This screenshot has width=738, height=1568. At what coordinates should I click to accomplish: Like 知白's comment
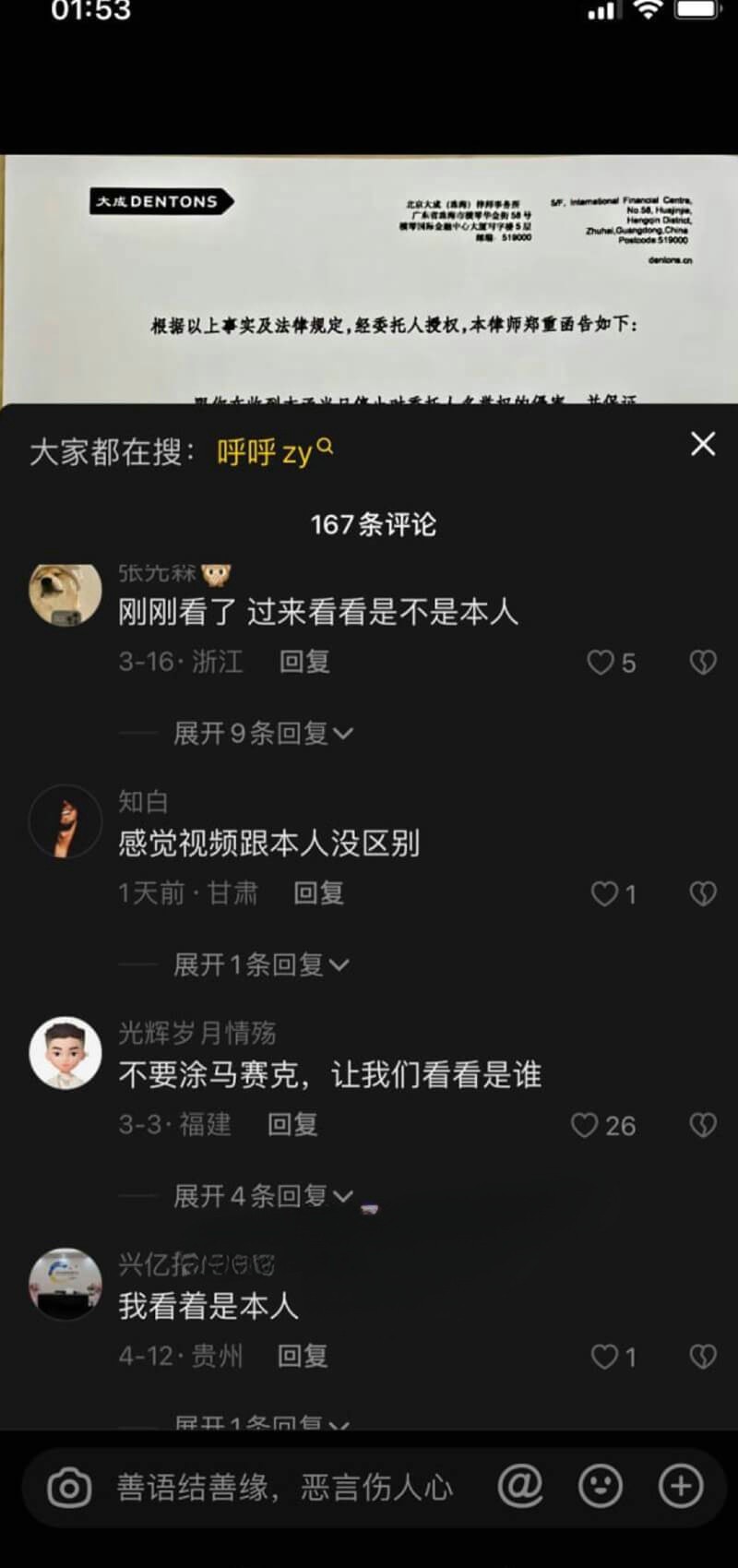(605, 893)
